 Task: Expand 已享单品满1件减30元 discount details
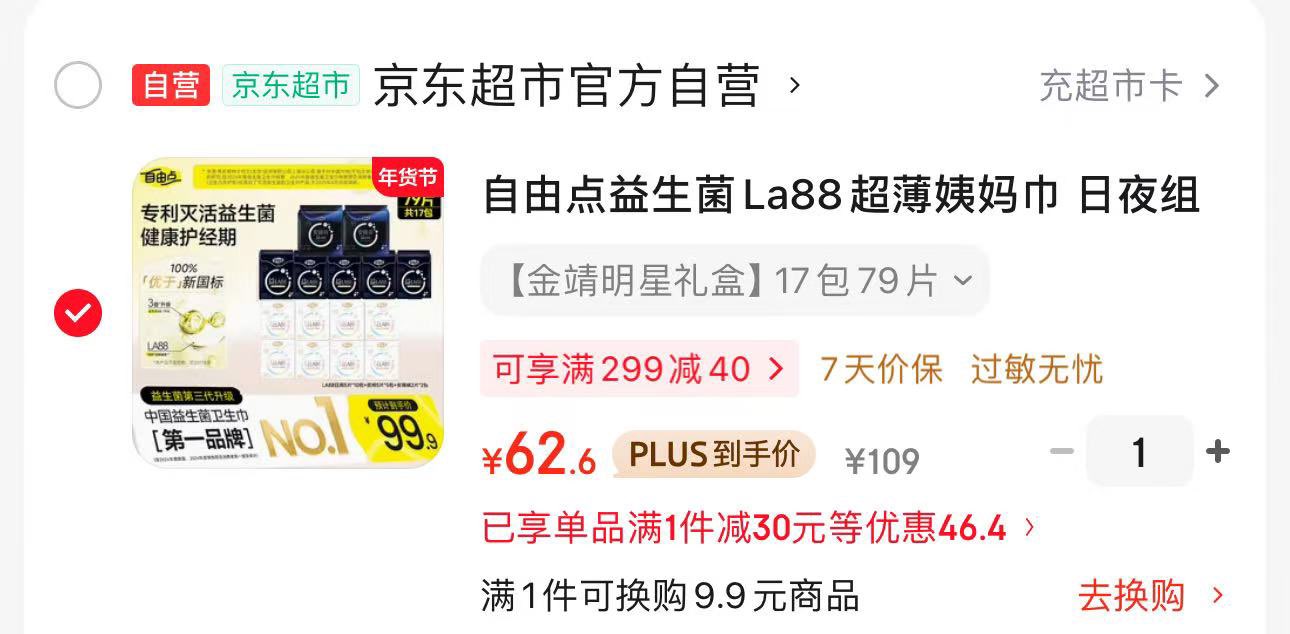759,527
